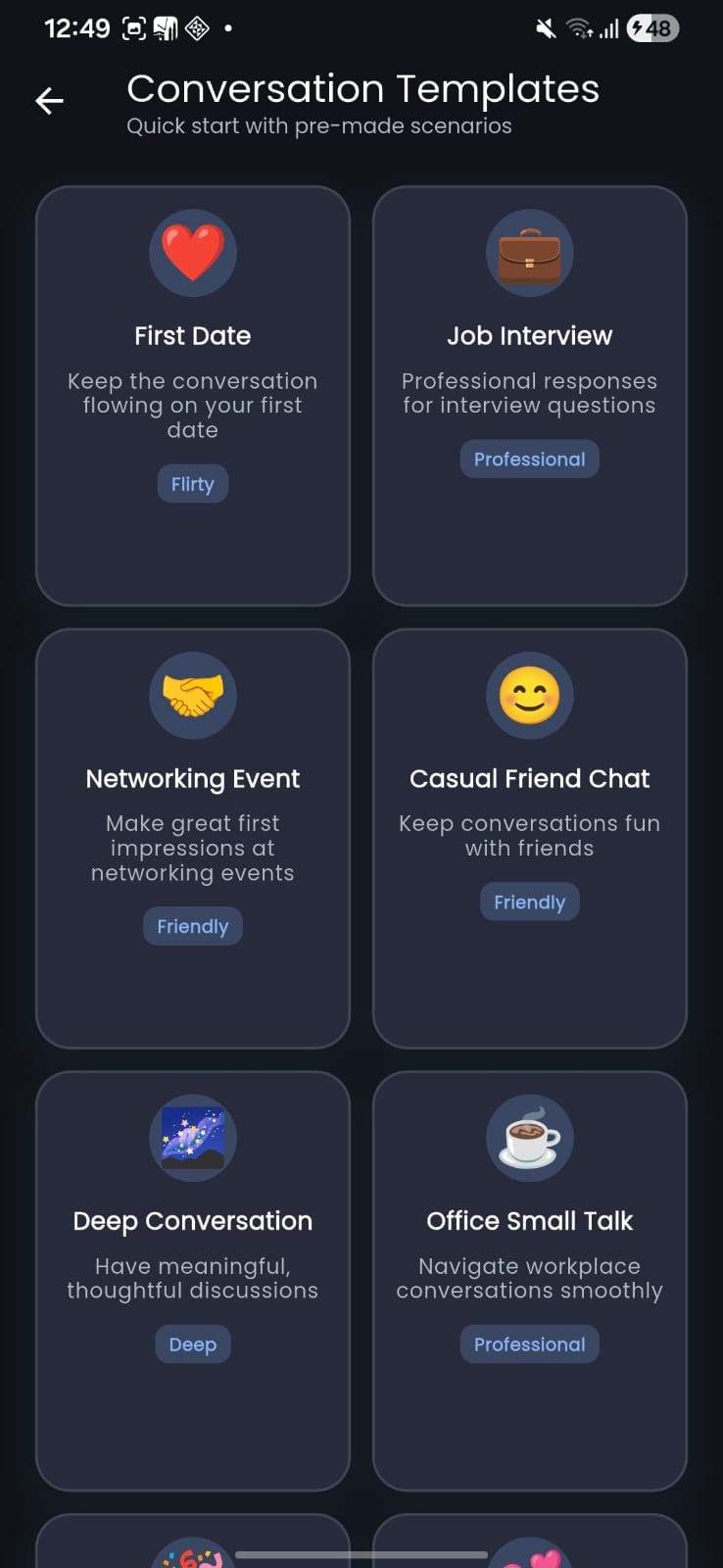This screenshot has width=723, height=1568.
Task: Tap the briefcase icon for Job Interview
Action: (529, 253)
